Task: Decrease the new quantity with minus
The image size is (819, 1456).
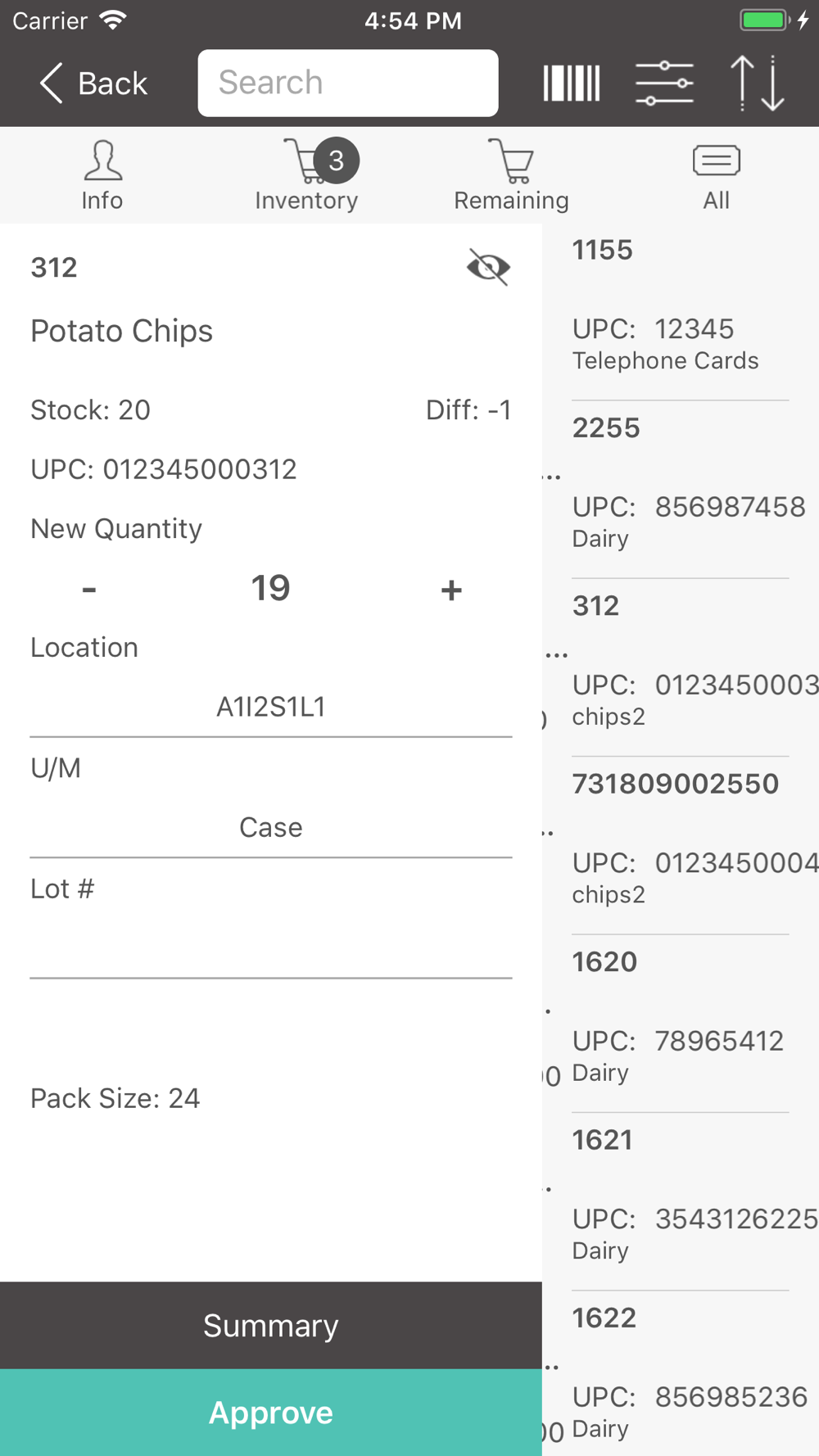Action: [89, 589]
